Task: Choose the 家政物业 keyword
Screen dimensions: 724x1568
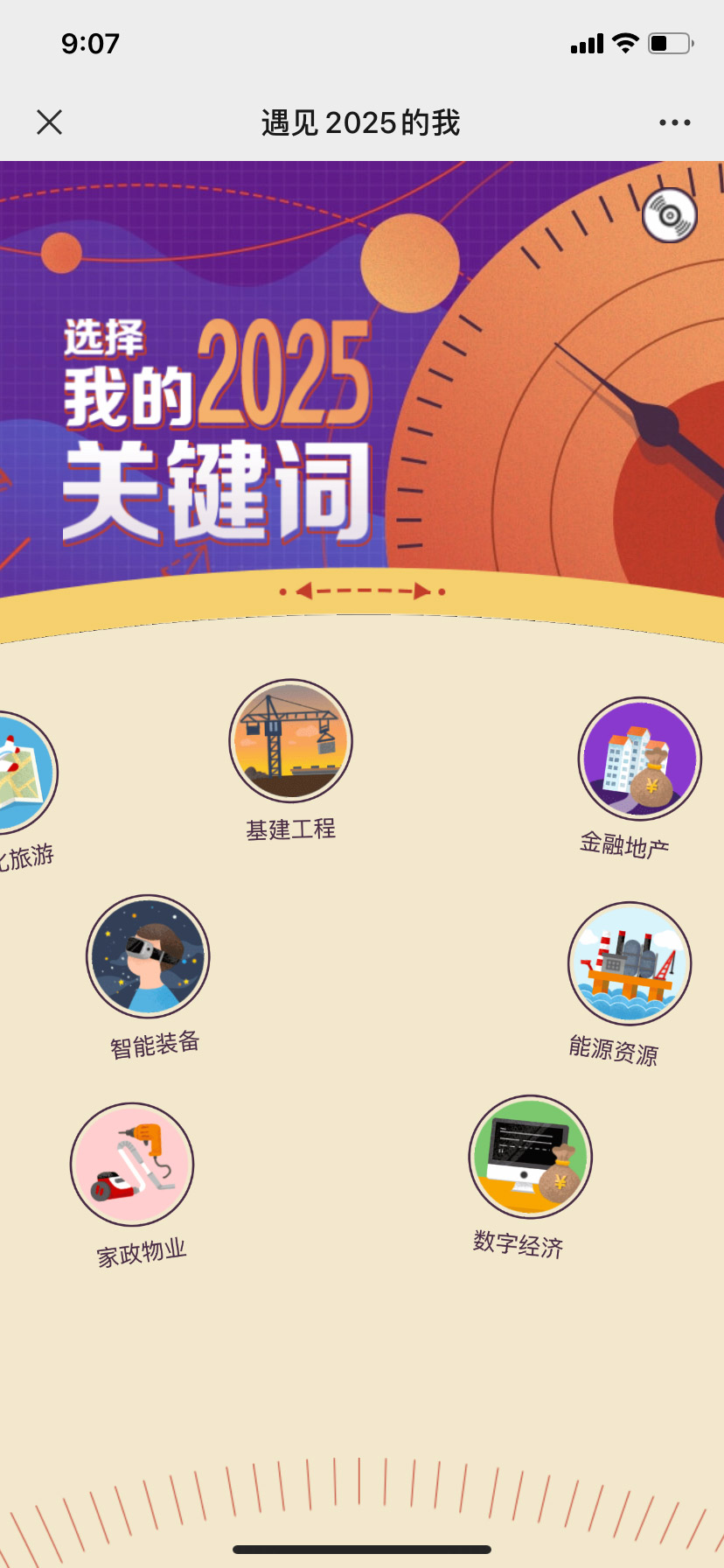Action: point(132,1165)
